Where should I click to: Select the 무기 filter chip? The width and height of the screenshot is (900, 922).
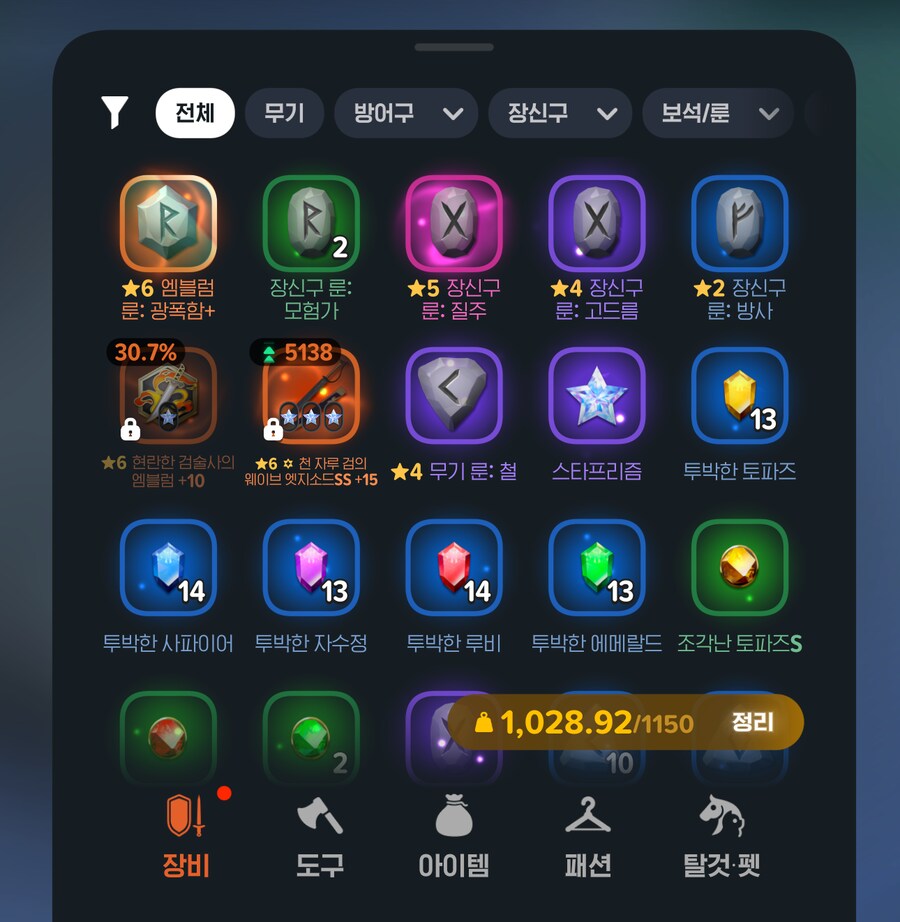pyautogui.click(x=284, y=112)
